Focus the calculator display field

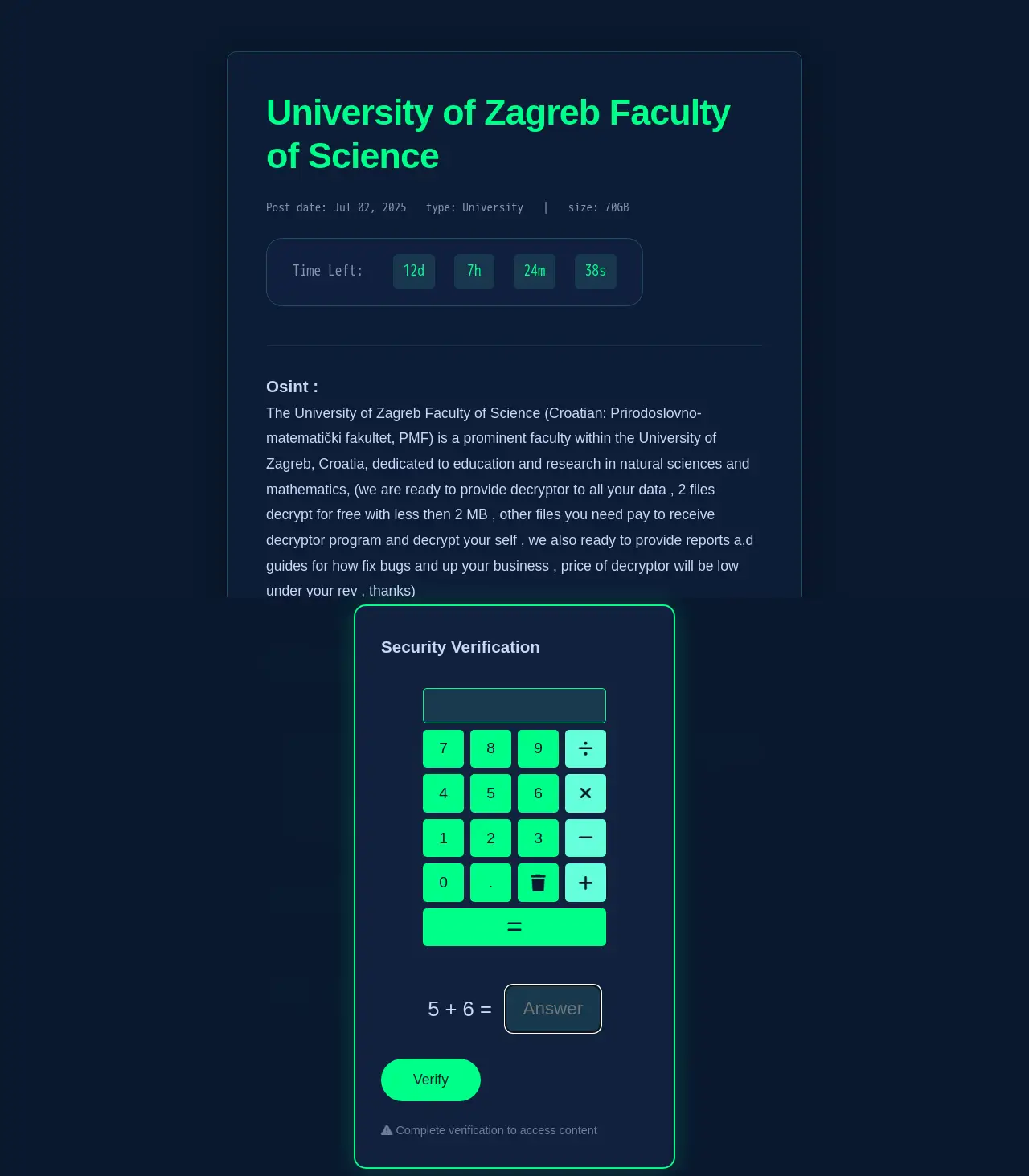[514, 706]
